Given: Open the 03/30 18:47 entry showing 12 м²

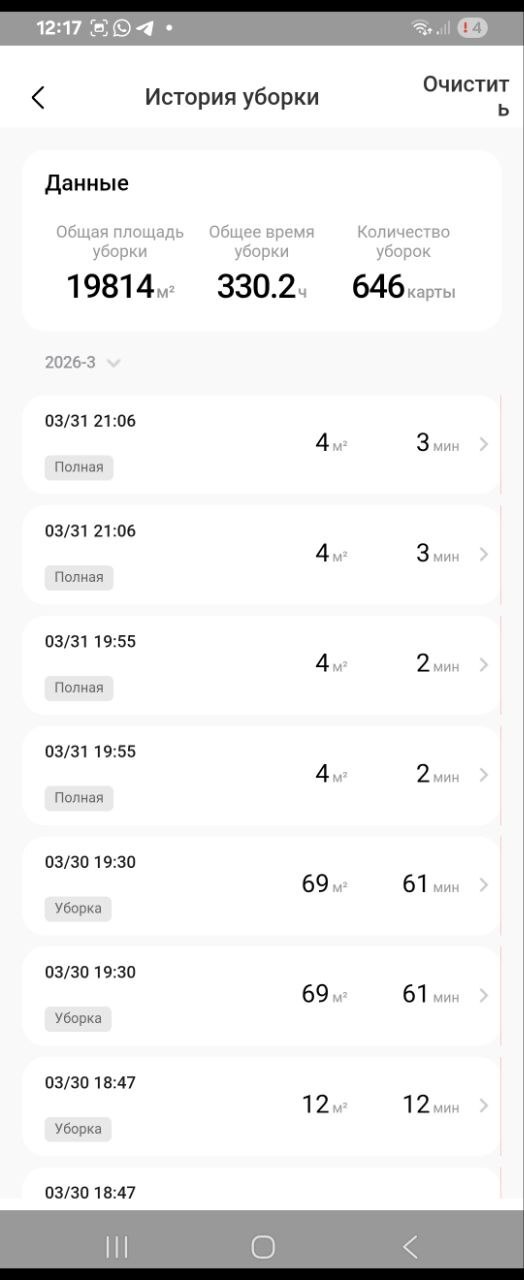Looking at the screenshot, I should 261,1105.
